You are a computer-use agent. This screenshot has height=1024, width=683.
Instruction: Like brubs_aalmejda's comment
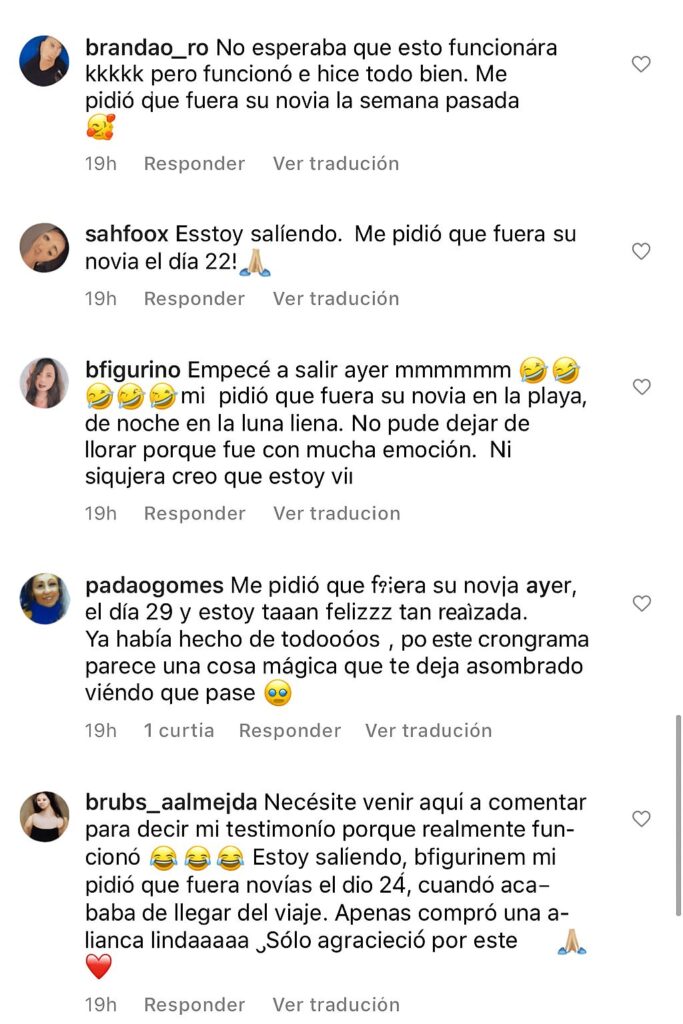[642, 819]
